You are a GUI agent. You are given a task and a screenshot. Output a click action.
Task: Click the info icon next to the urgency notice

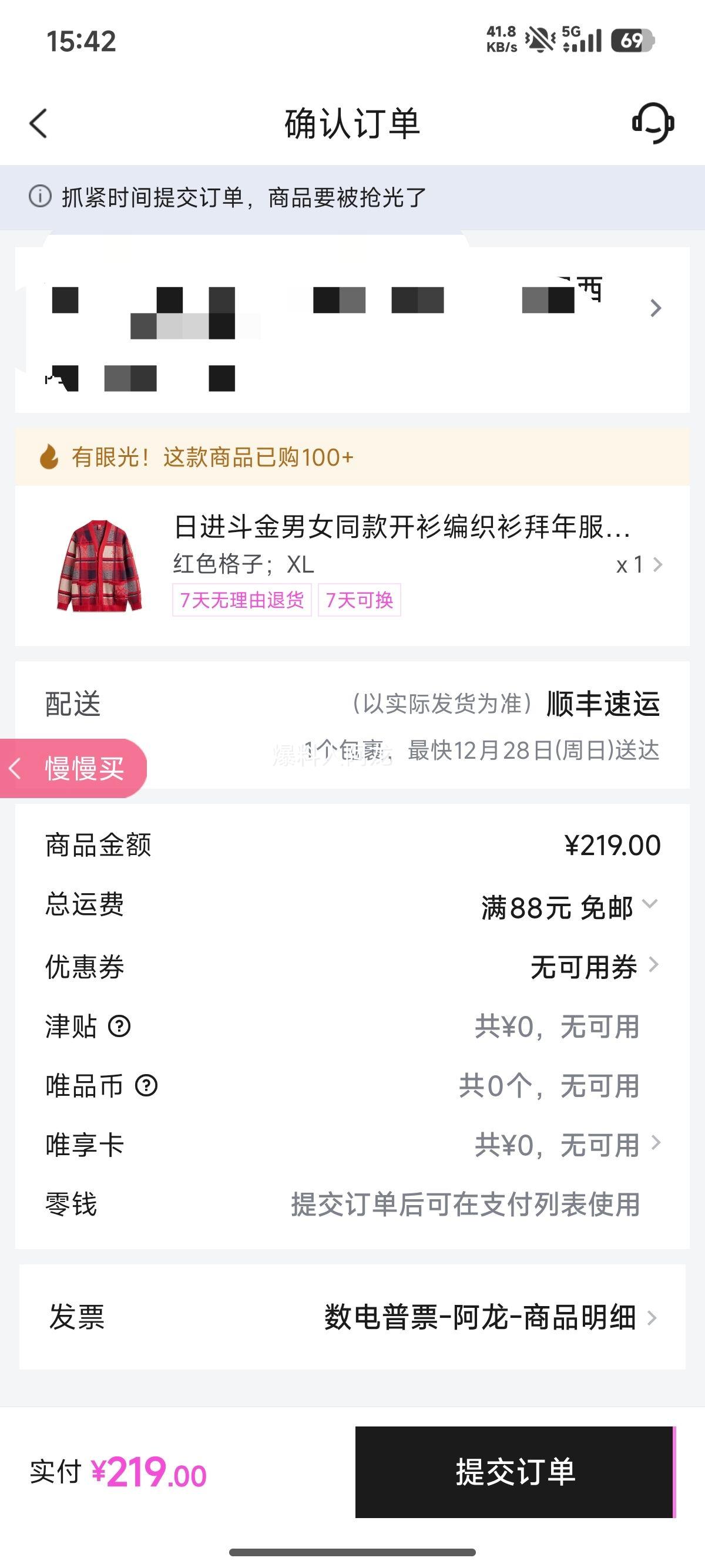pyautogui.click(x=39, y=197)
